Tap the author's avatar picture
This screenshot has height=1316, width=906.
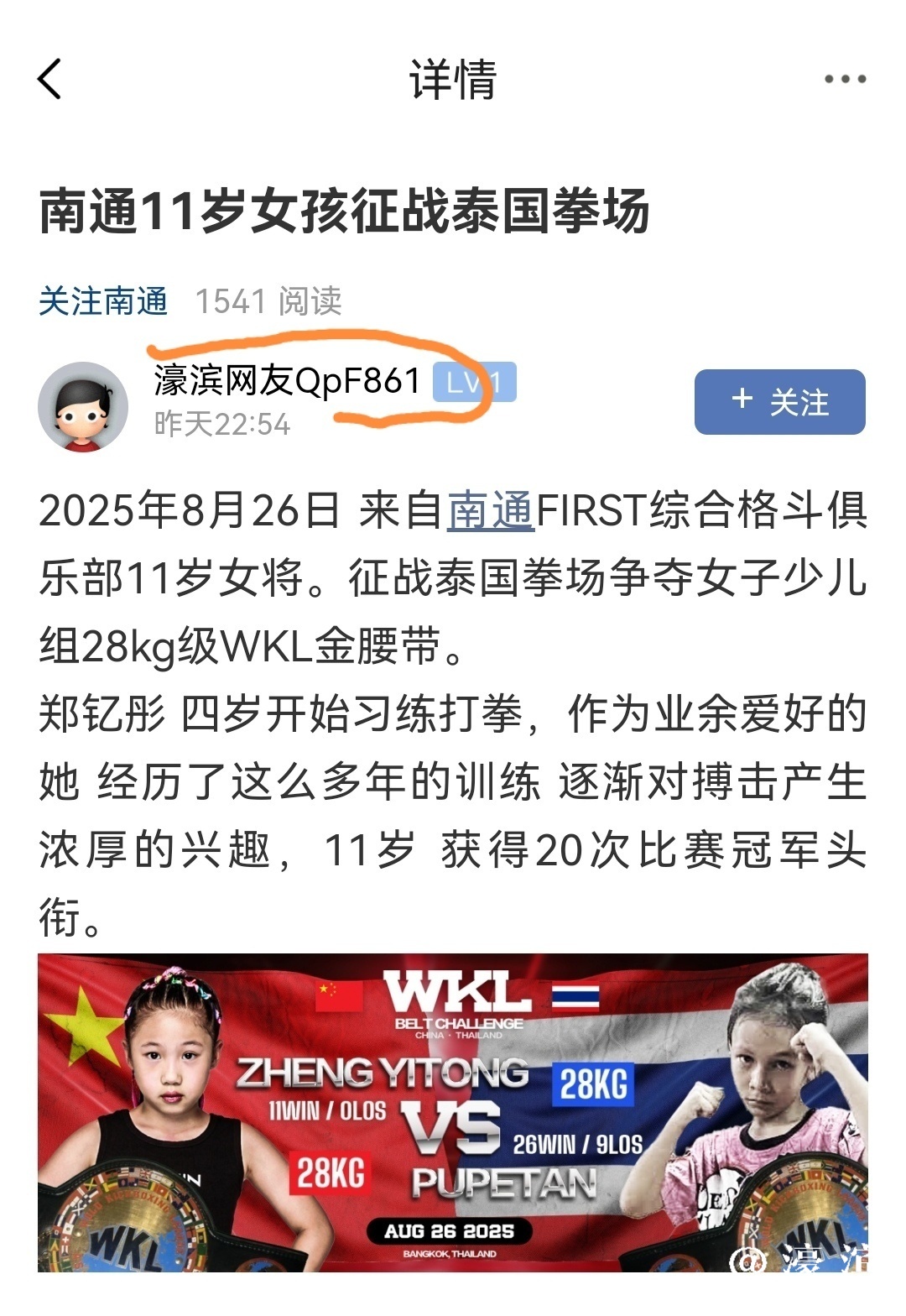82,406
